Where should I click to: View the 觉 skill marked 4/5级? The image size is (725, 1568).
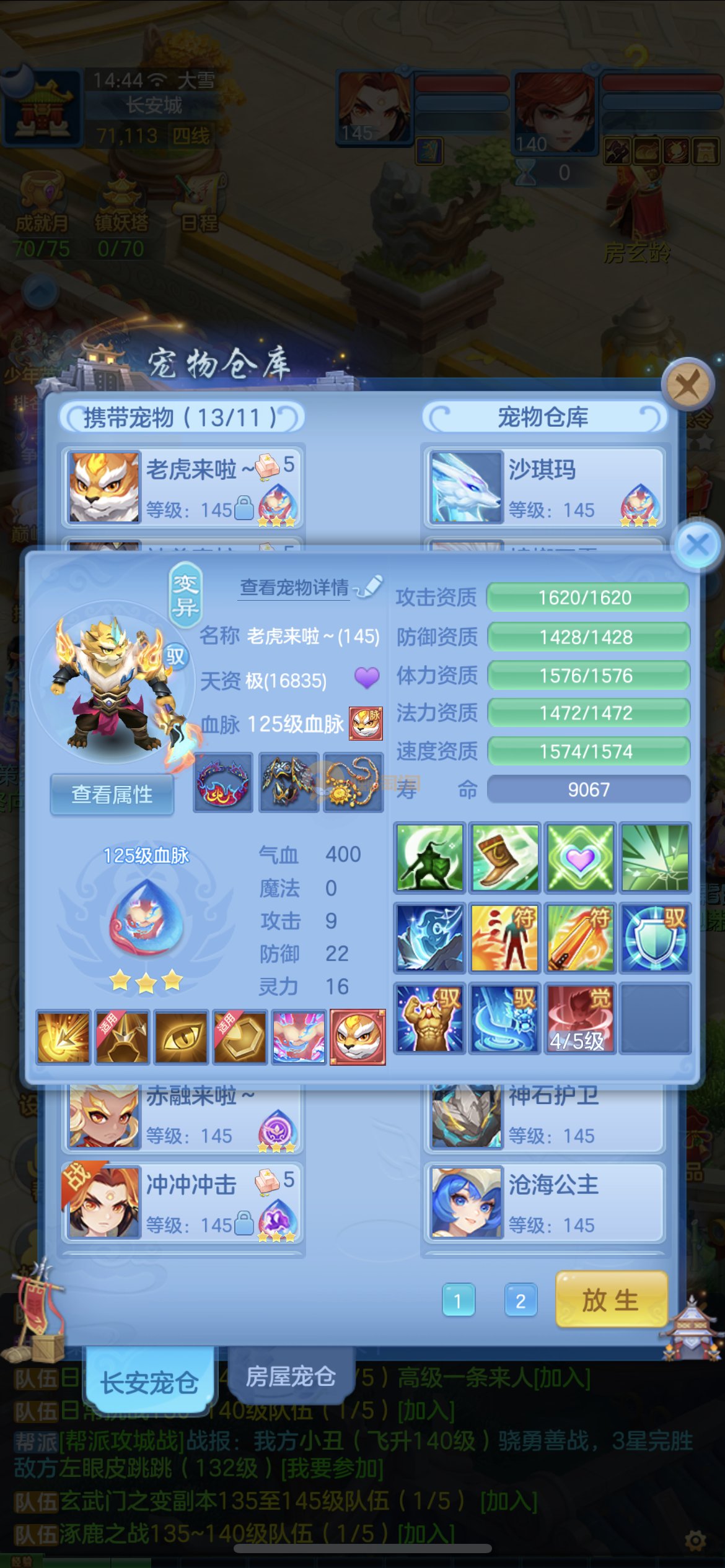580,1019
